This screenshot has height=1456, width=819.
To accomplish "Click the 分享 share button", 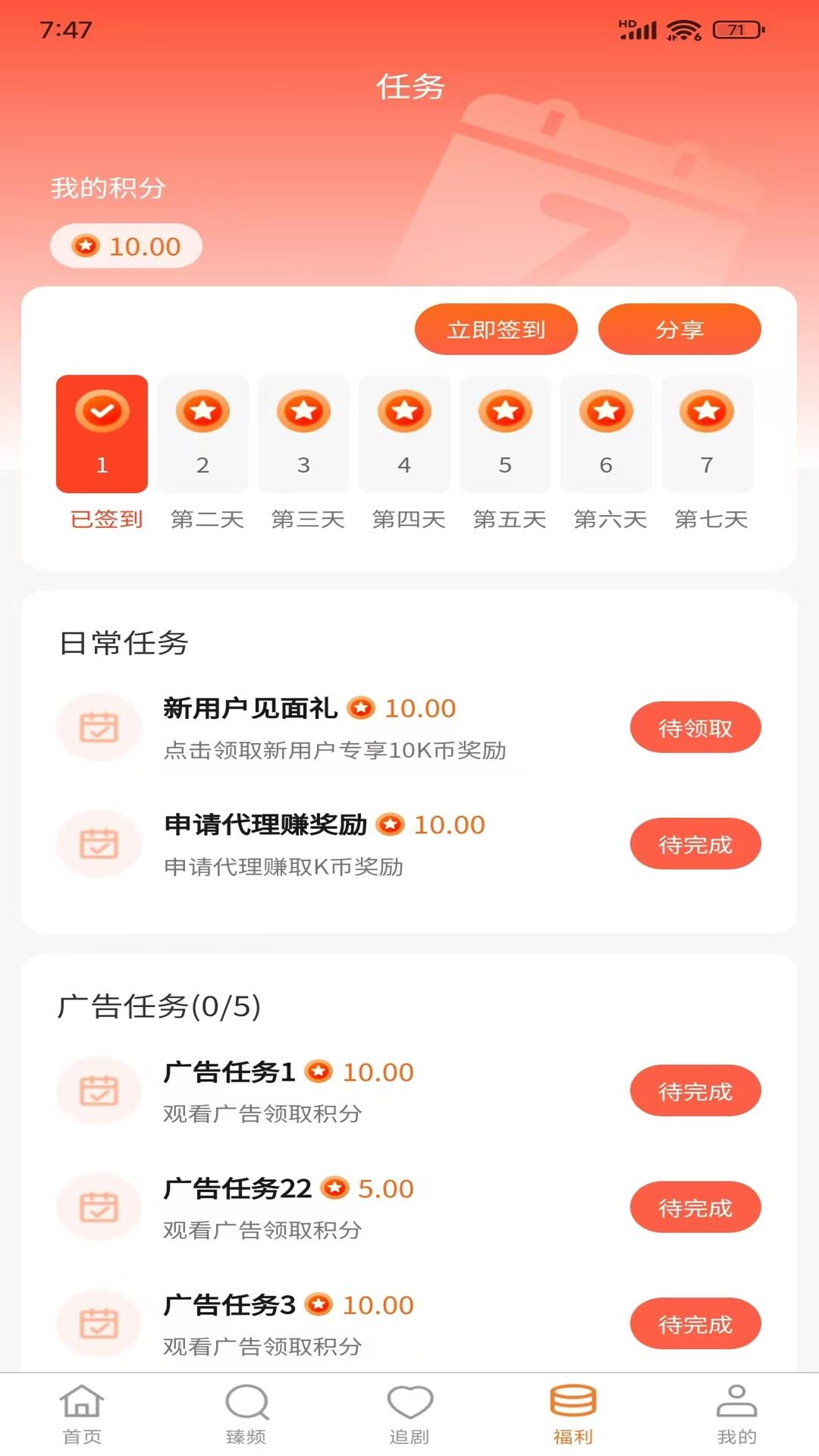I will (x=680, y=328).
